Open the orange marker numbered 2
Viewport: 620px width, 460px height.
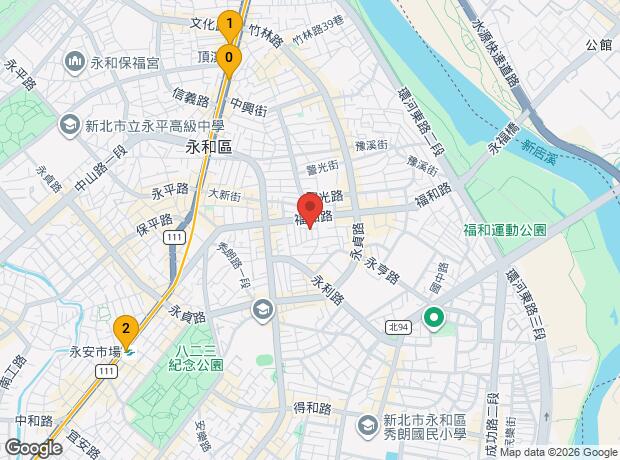click(126, 331)
